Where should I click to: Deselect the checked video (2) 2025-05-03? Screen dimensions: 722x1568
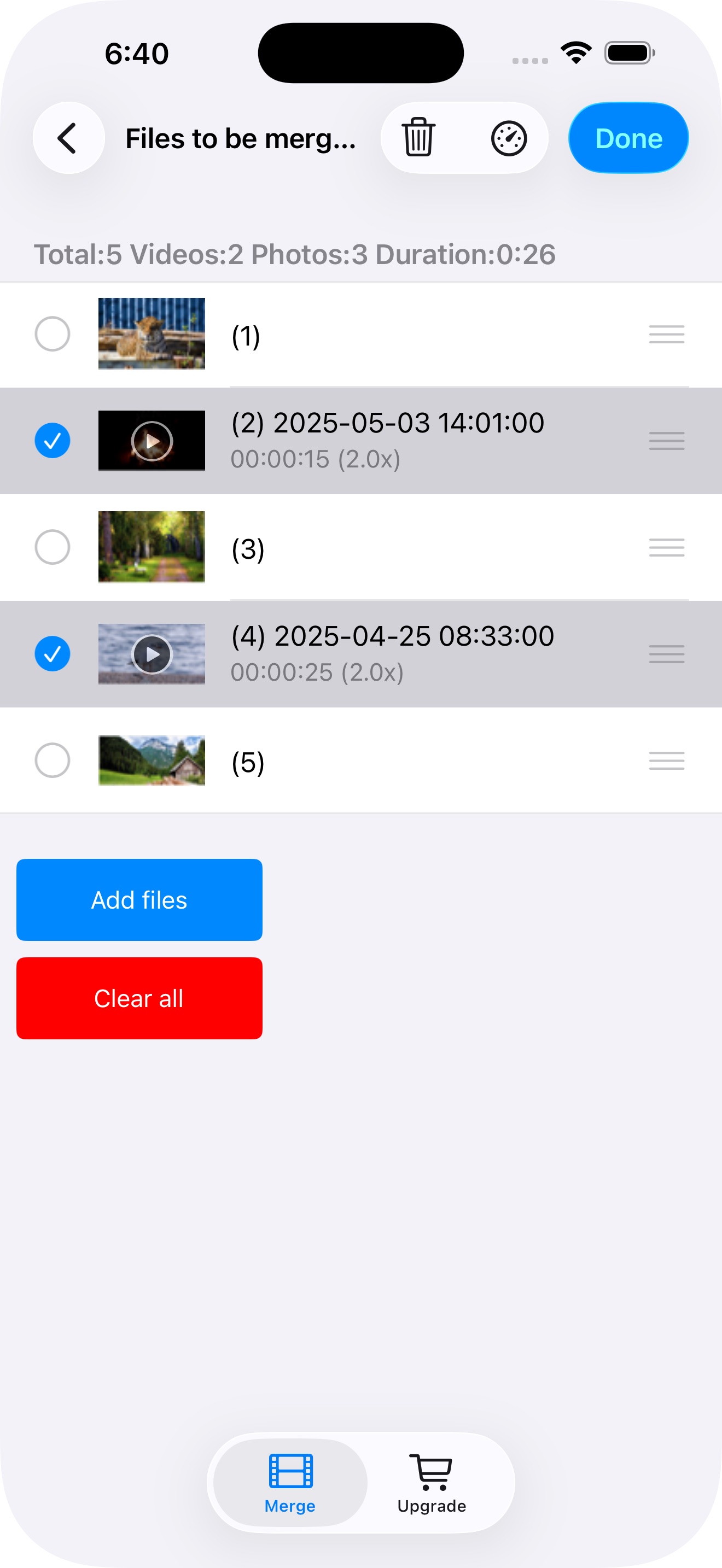coord(53,440)
